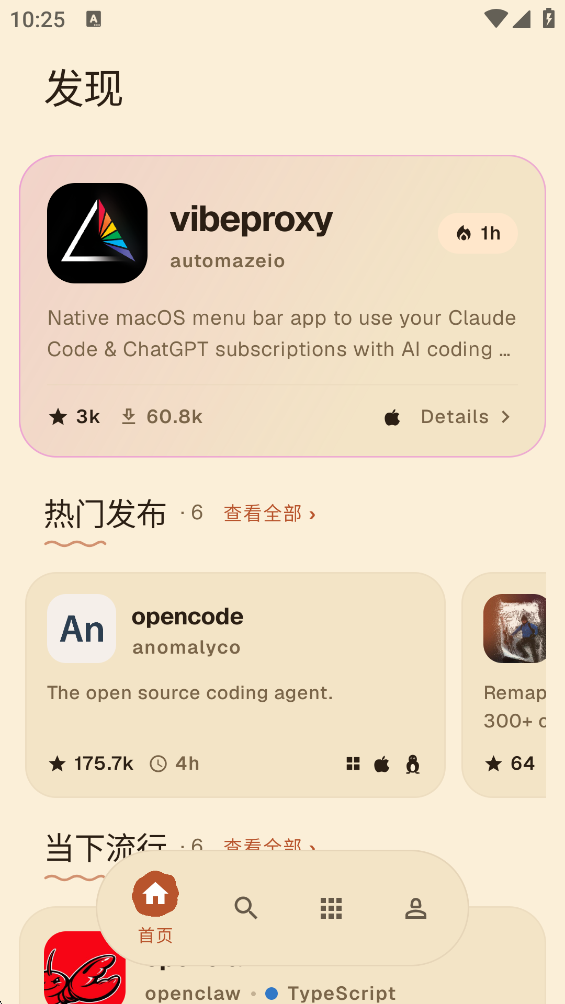
Task: Switch to the 首页 home tab
Action: [156, 908]
